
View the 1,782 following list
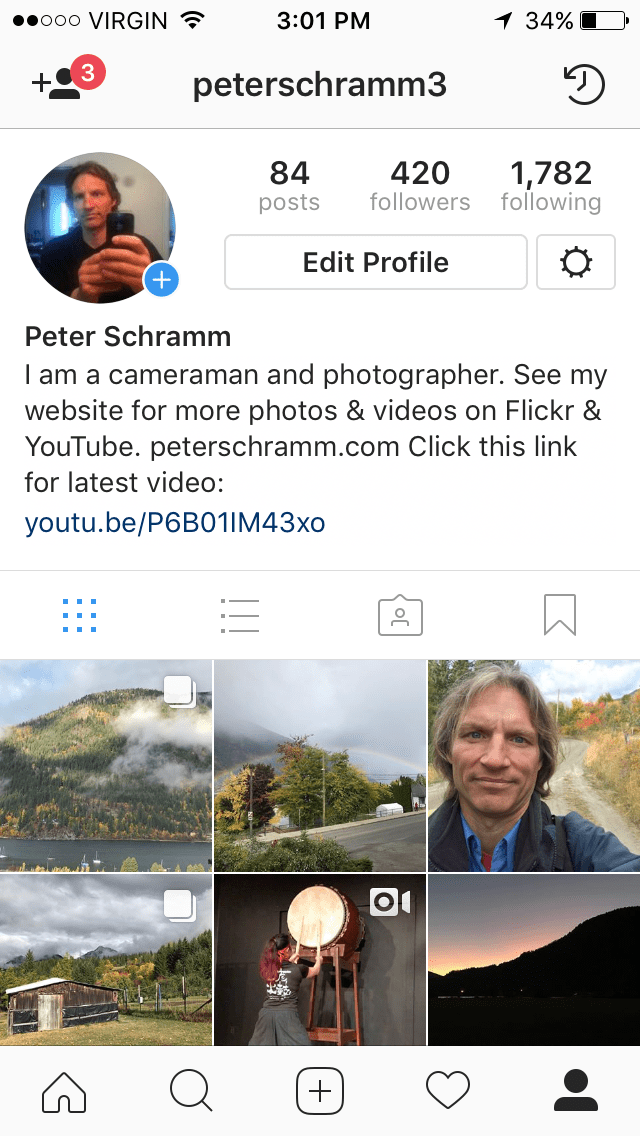pyautogui.click(x=551, y=186)
